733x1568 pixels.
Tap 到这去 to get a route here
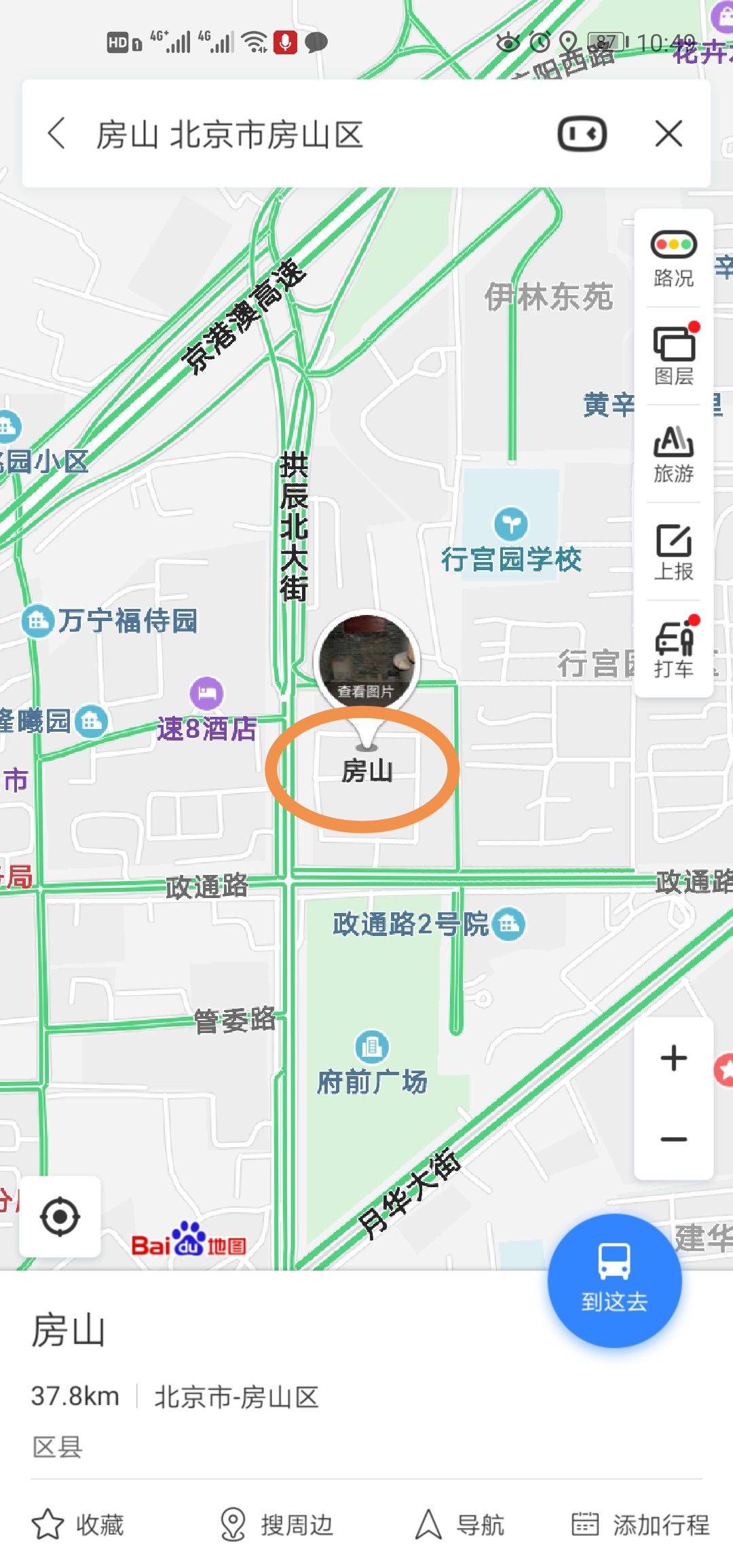pyautogui.click(x=614, y=1280)
